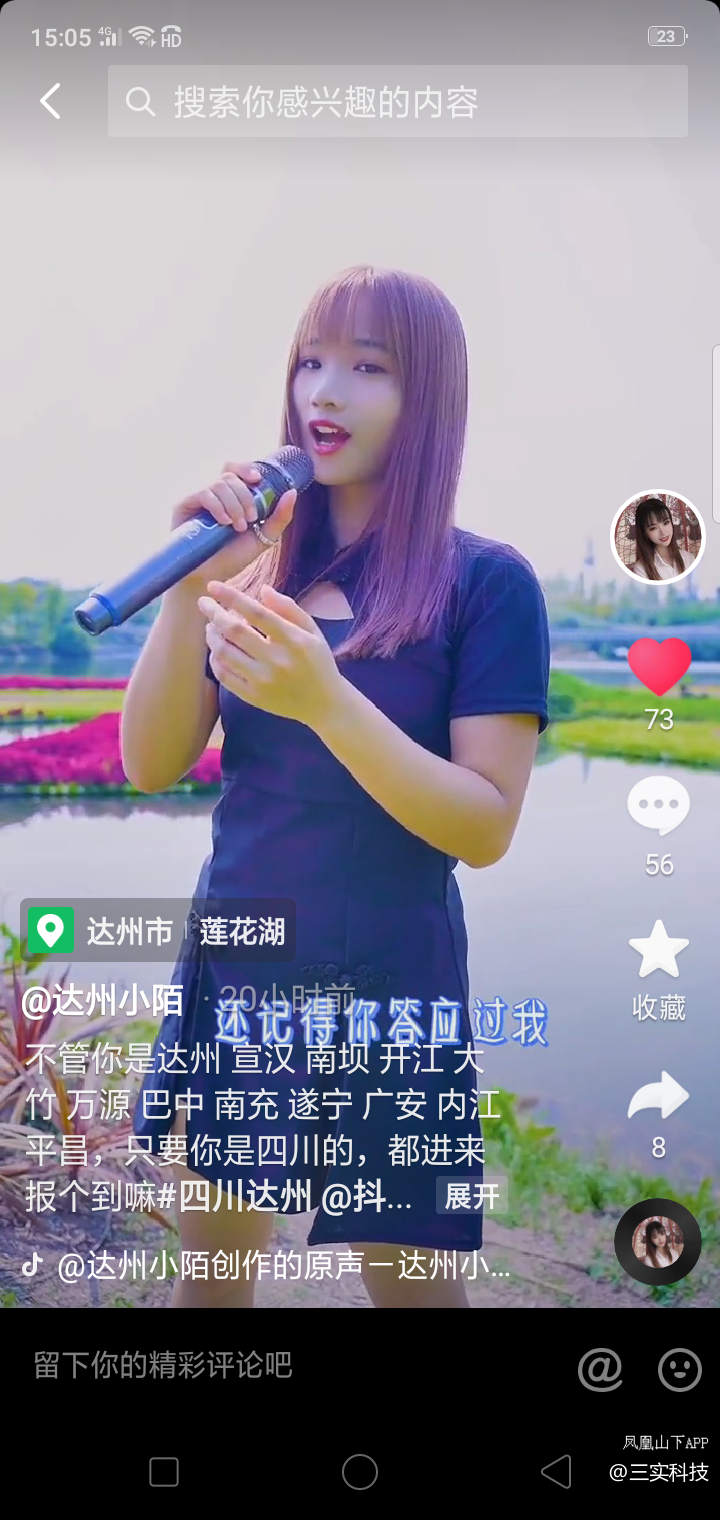Open the comments bubble
The height and width of the screenshot is (1520, 720).
point(658,807)
